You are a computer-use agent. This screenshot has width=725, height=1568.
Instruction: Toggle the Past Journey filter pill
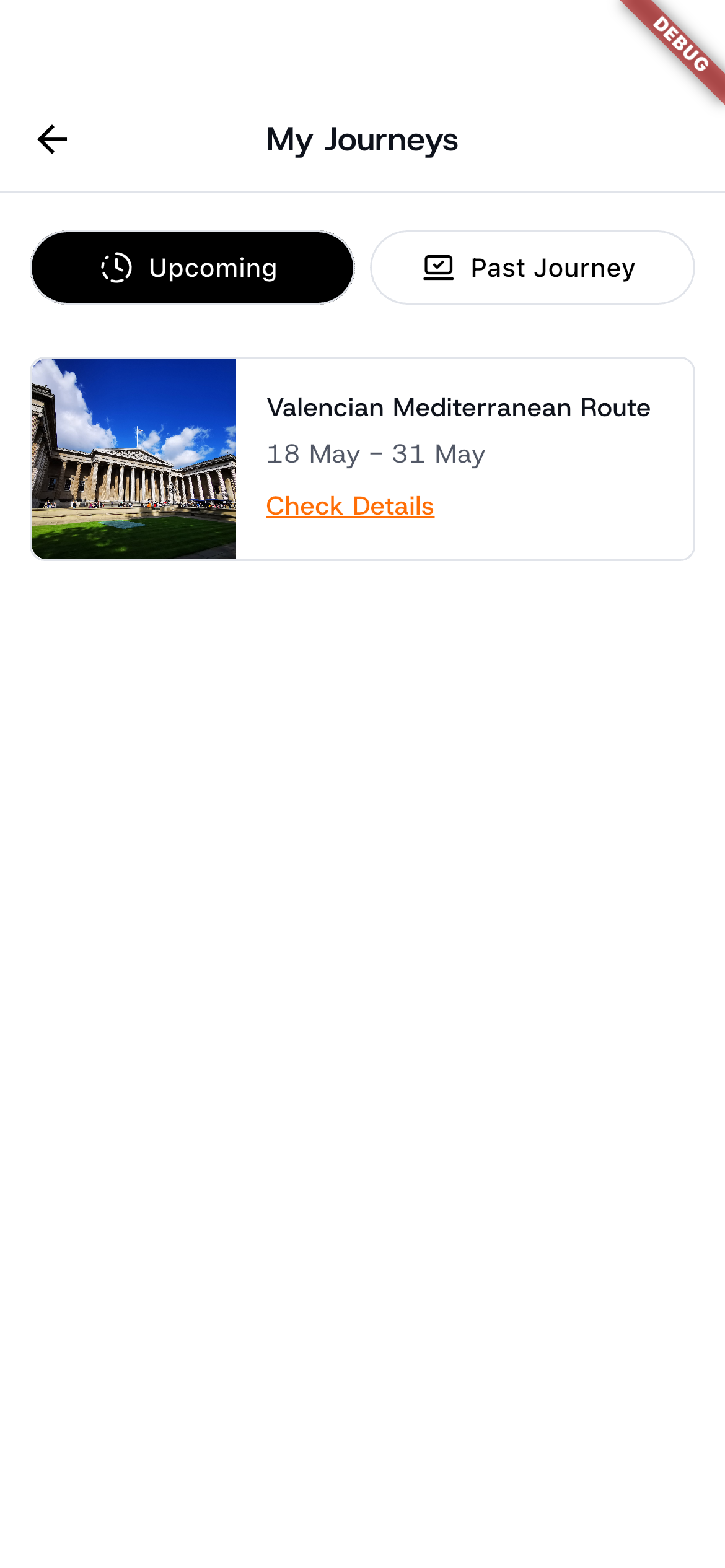[x=532, y=268]
